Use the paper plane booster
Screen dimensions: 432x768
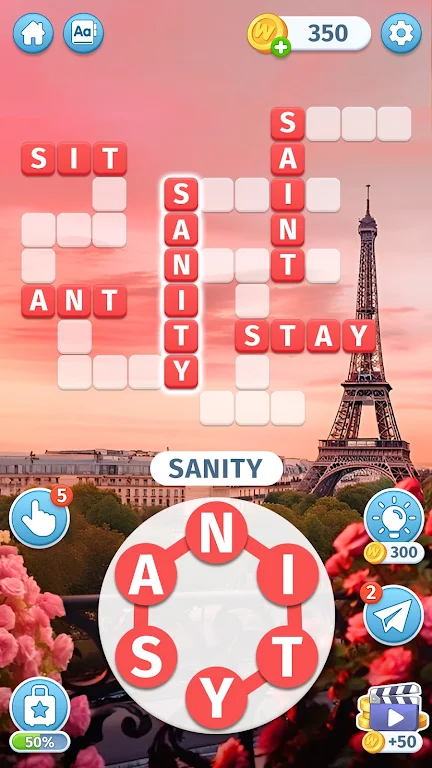coord(393,614)
